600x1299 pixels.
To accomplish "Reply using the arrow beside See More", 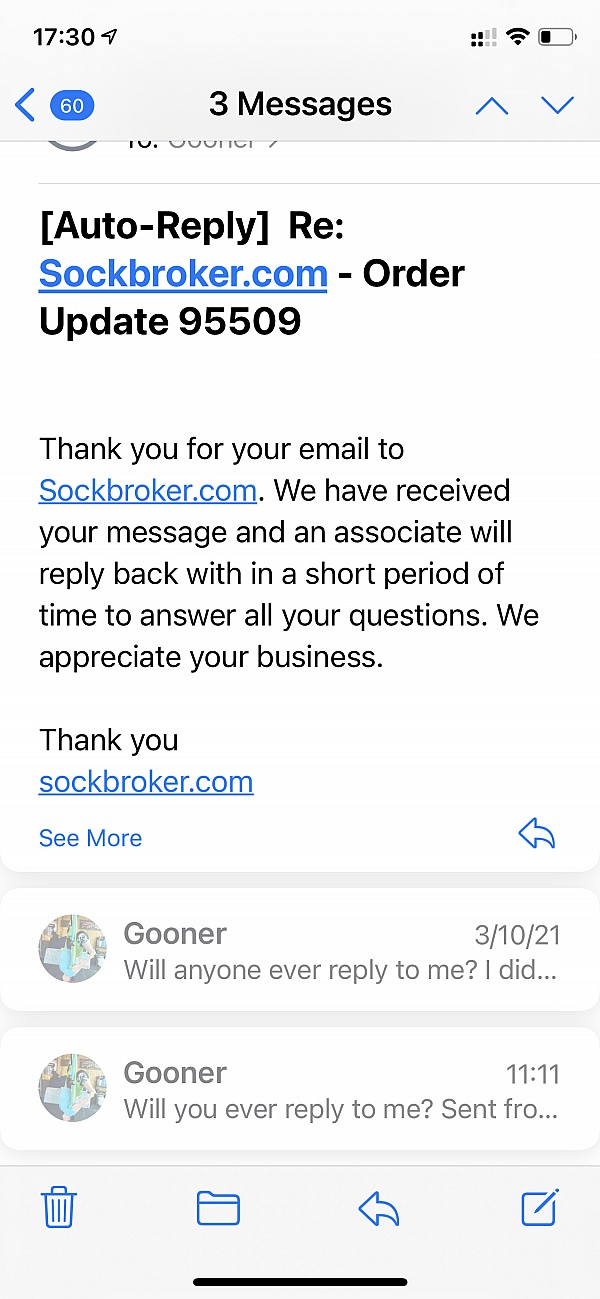I will tap(537, 834).
